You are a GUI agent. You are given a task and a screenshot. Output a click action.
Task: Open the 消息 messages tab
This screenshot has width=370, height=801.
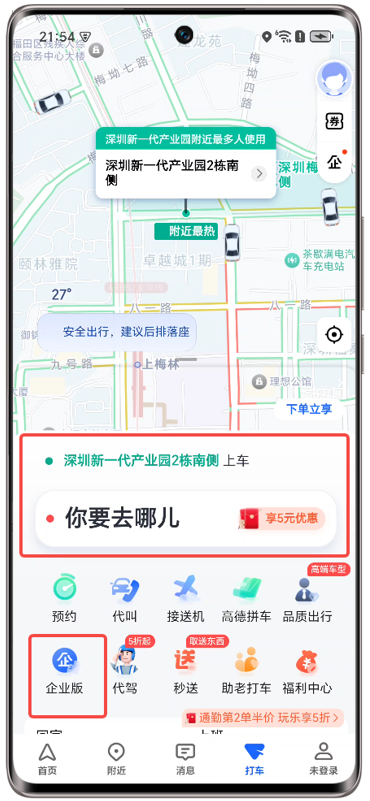tap(185, 759)
